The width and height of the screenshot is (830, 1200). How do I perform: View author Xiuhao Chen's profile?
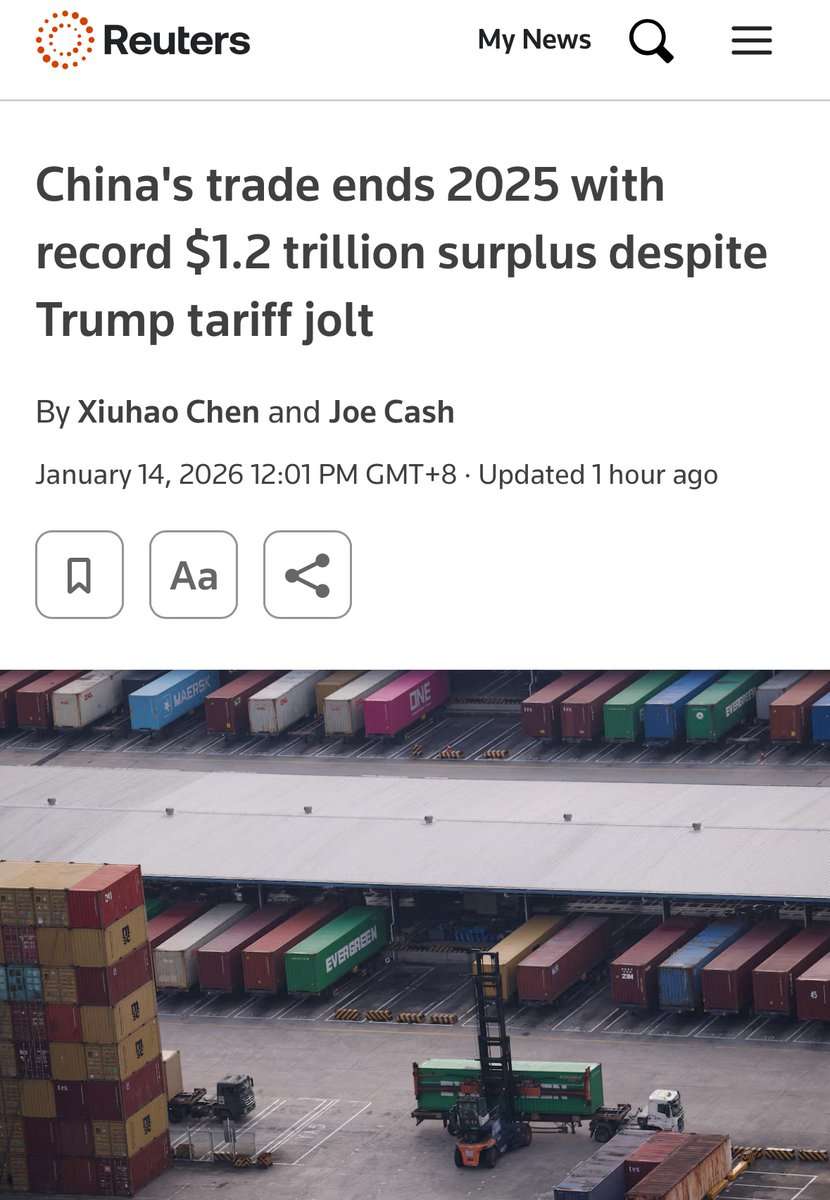tap(168, 412)
